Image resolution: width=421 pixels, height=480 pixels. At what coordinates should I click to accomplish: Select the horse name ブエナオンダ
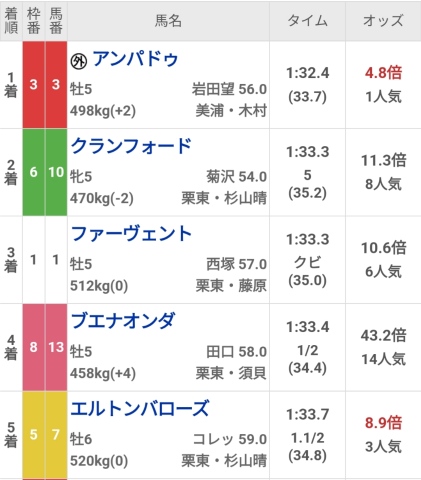click(x=123, y=321)
